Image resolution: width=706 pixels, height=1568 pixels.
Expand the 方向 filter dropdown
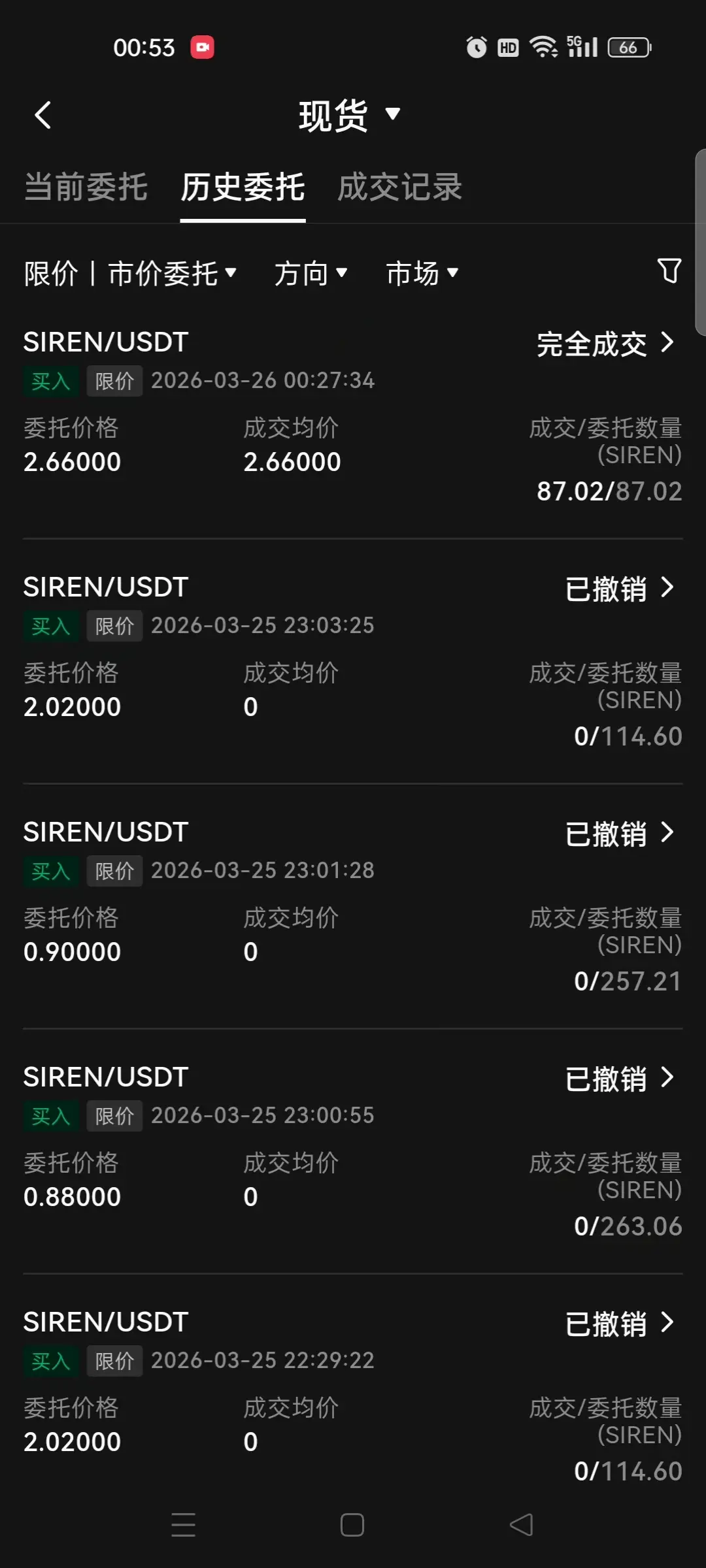(311, 273)
